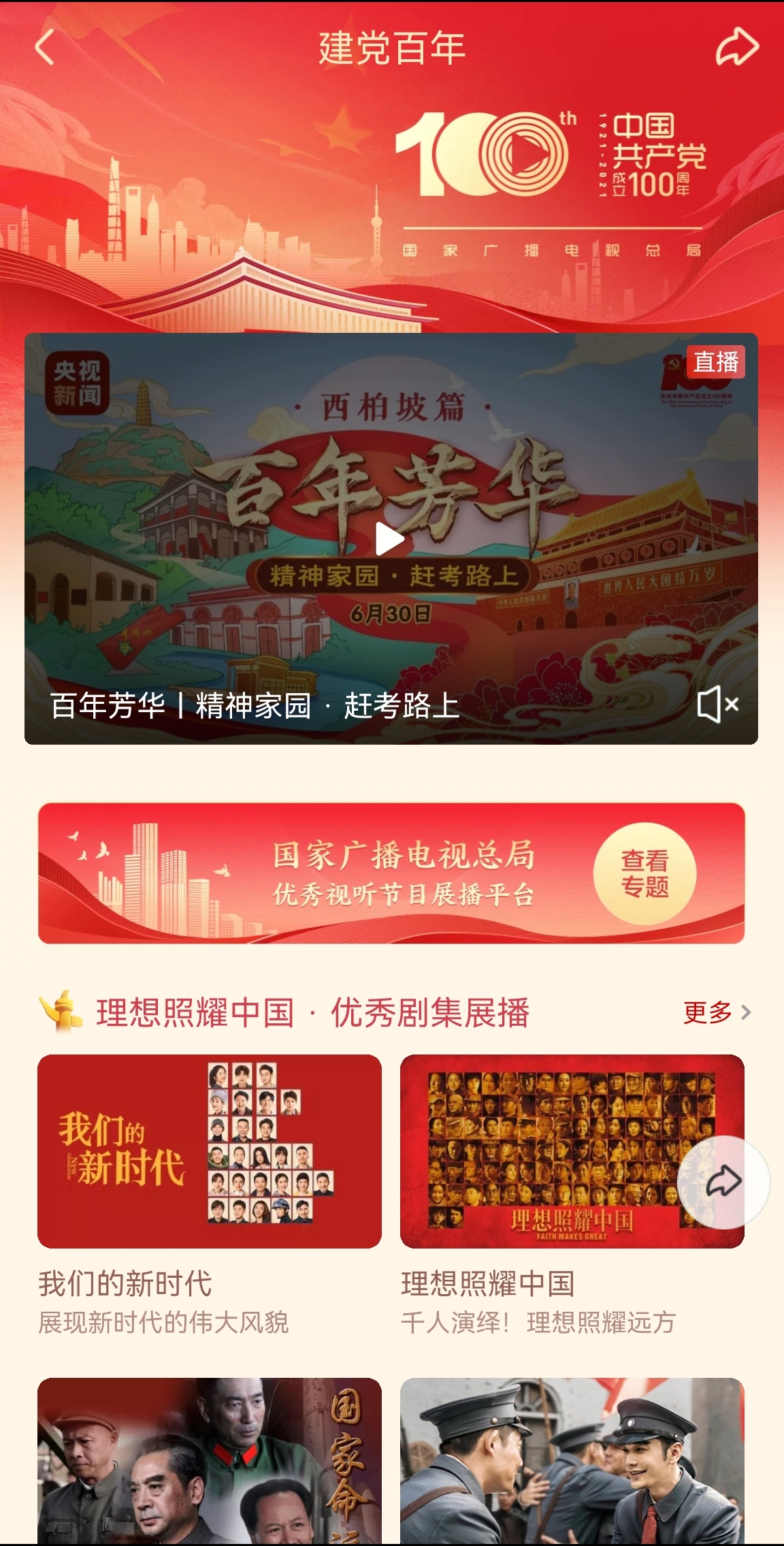Go back using the top-left arrow

coord(45,48)
